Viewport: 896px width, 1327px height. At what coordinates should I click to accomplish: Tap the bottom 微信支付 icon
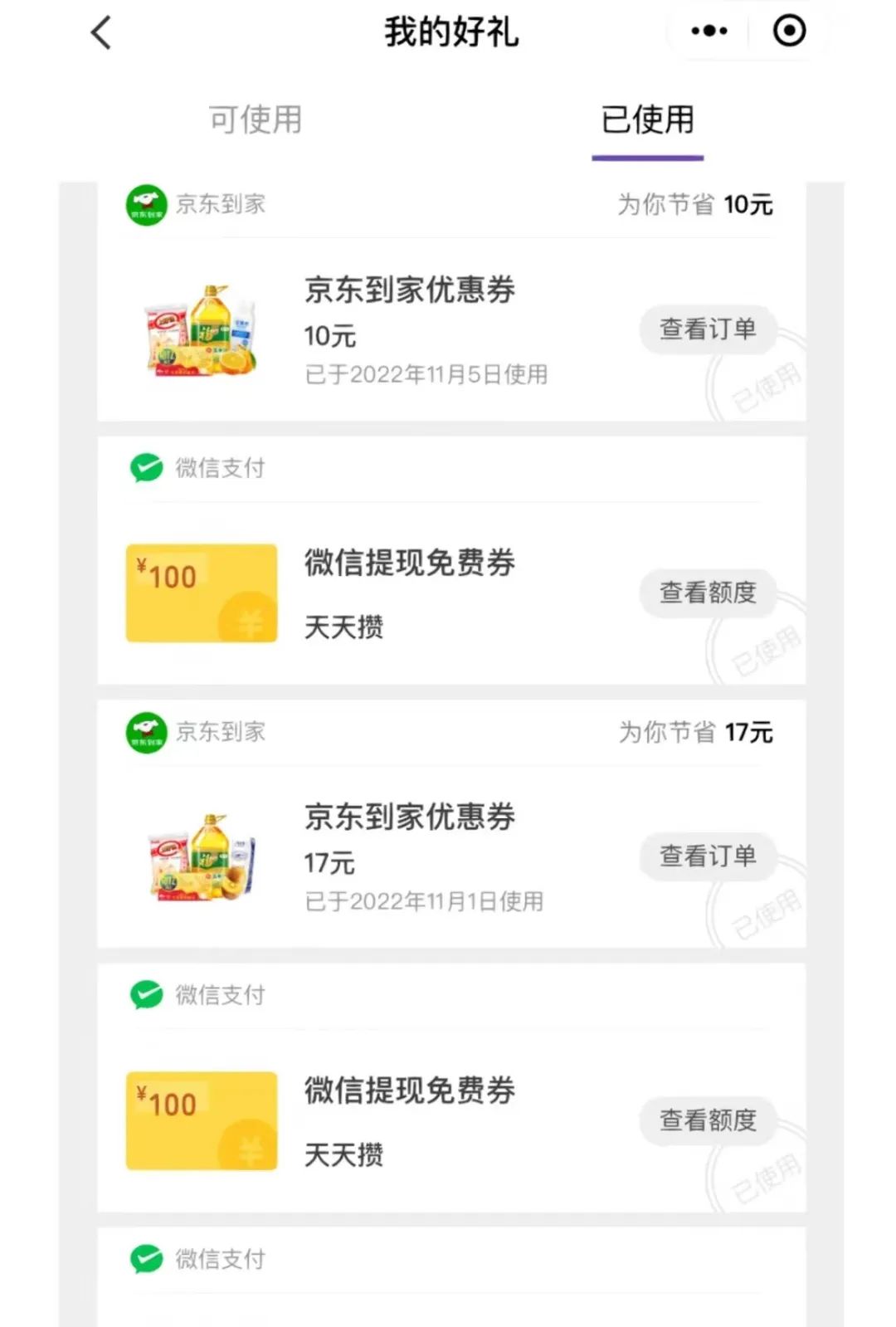pyautogui.click(x=146, y=1258)
